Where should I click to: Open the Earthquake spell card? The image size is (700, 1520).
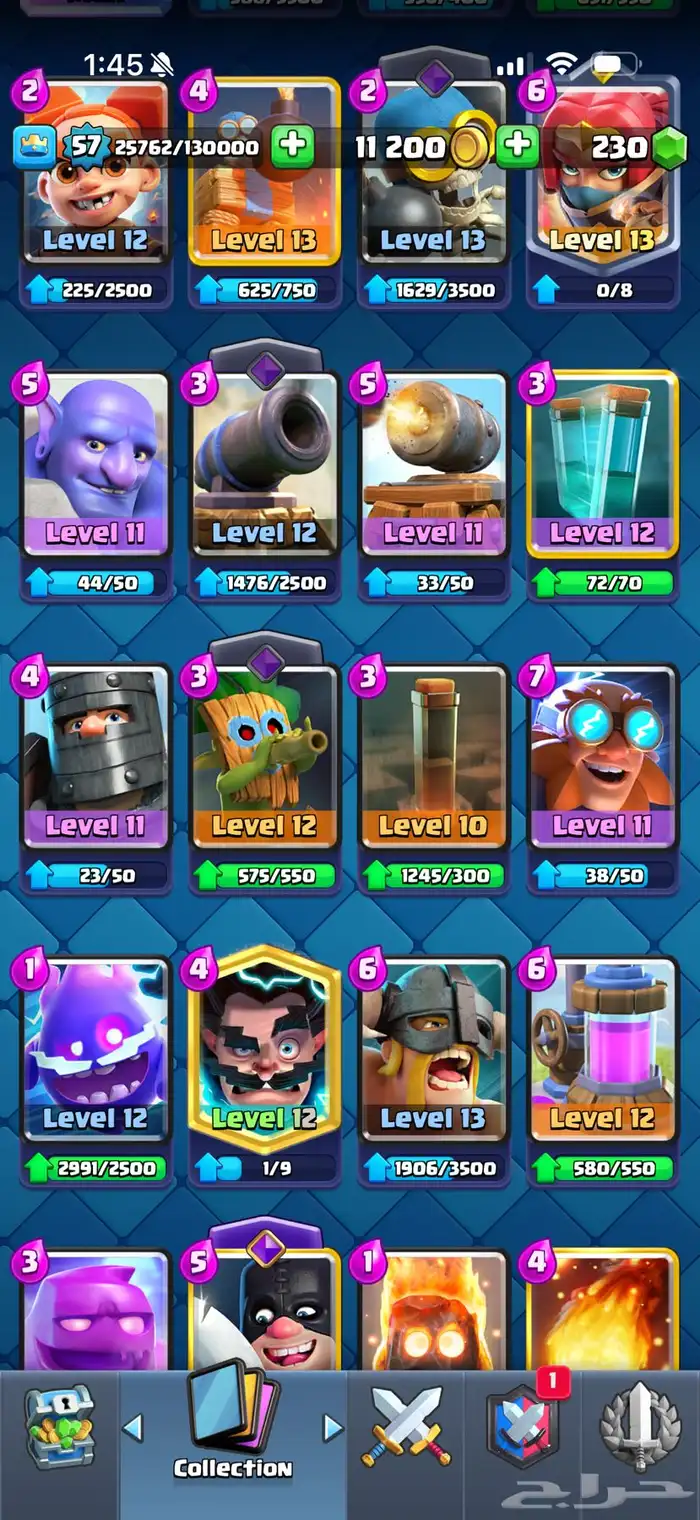tap(433, 758)
